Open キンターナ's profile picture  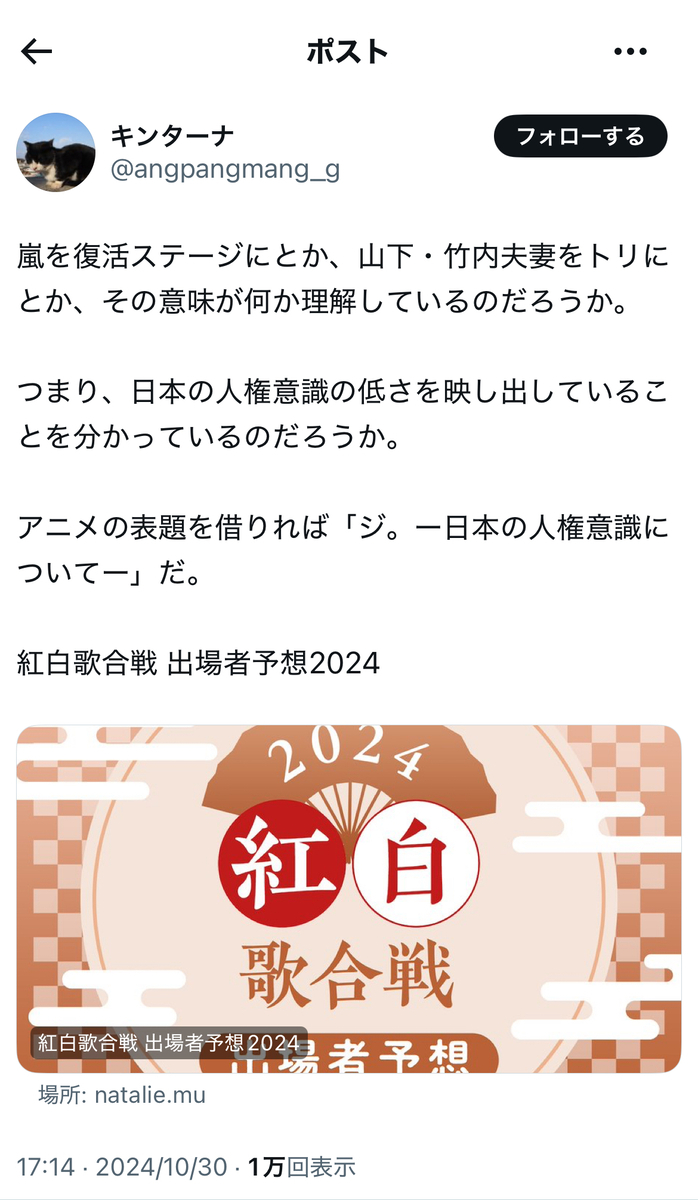[56, 152]
